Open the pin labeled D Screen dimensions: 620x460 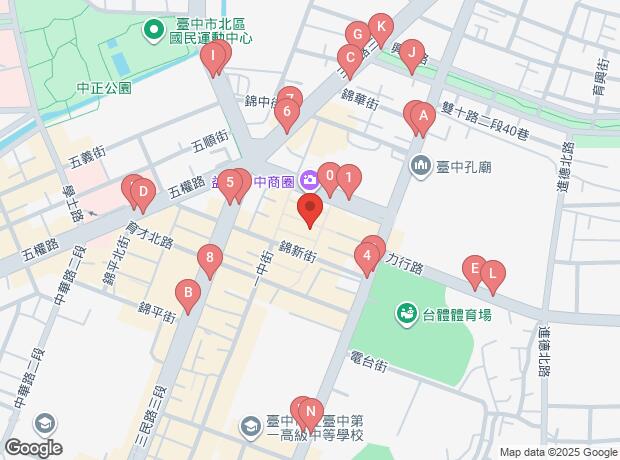point(143,192)
